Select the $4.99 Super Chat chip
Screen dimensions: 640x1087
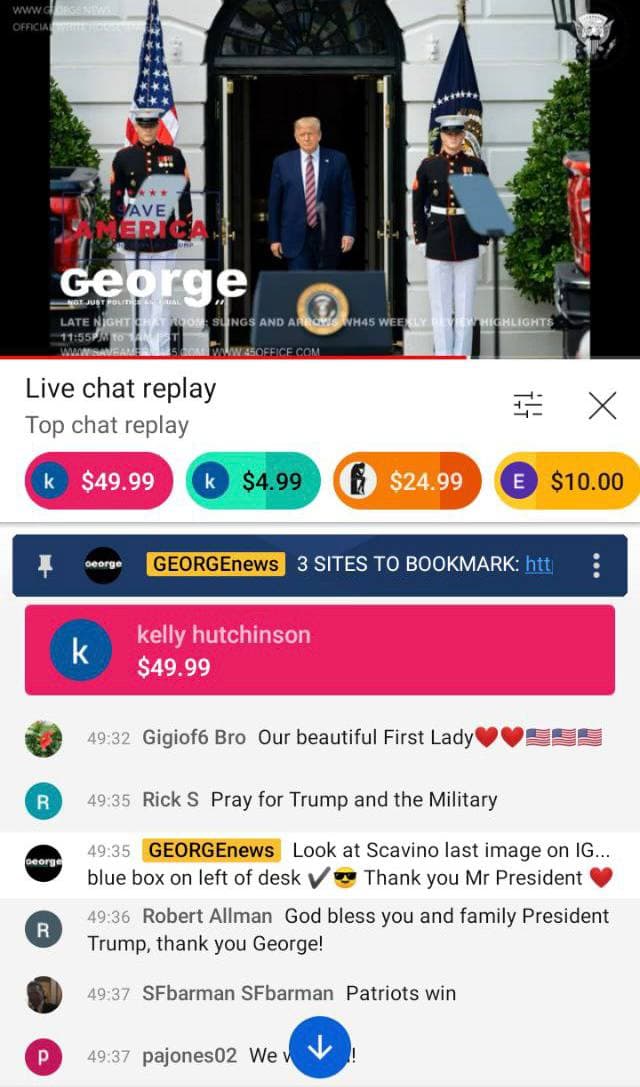(x=253, y=481)
